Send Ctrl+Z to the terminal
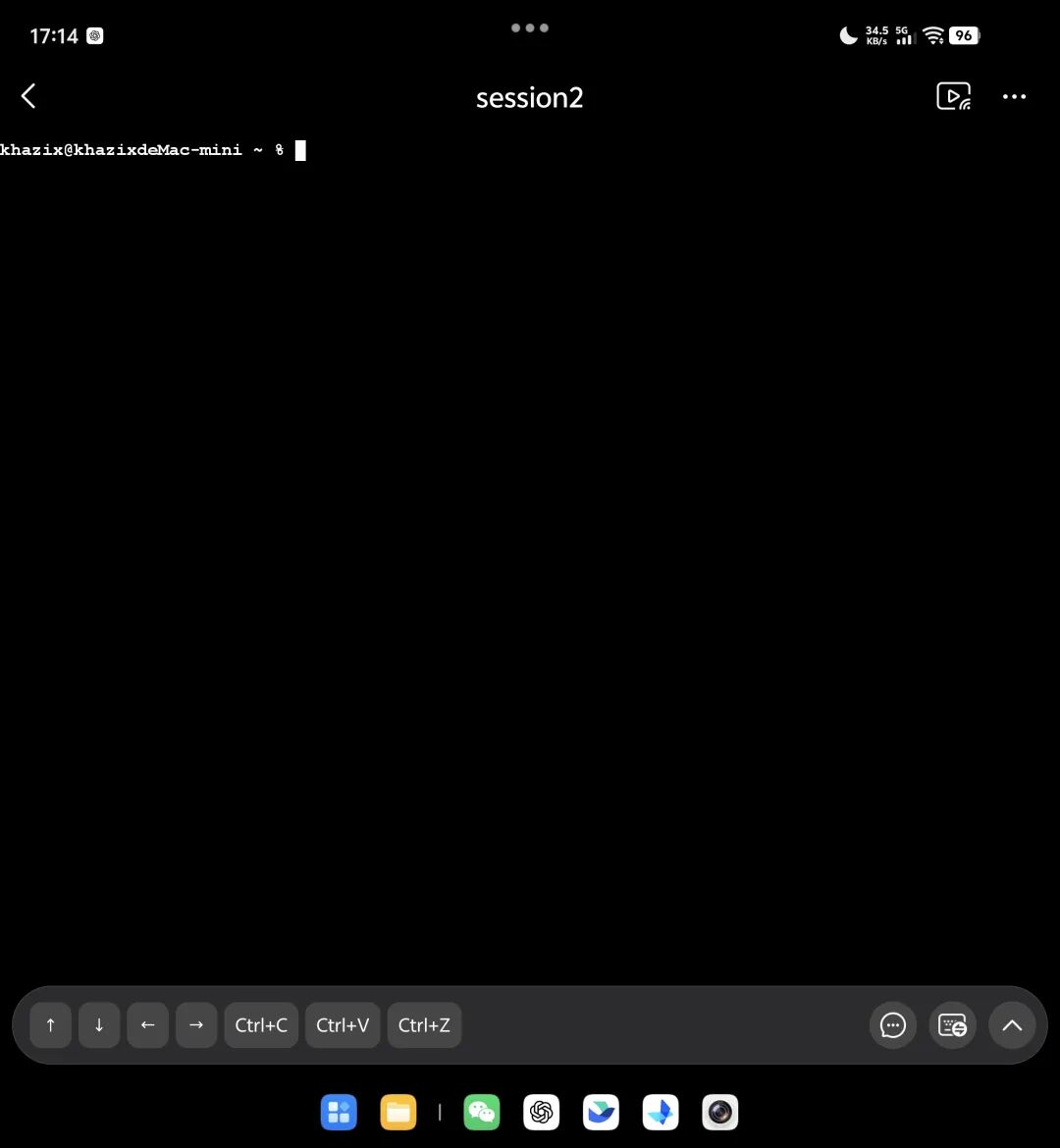The width and height of the screenshot is (1060, 1148). (x=424, y=1025)
